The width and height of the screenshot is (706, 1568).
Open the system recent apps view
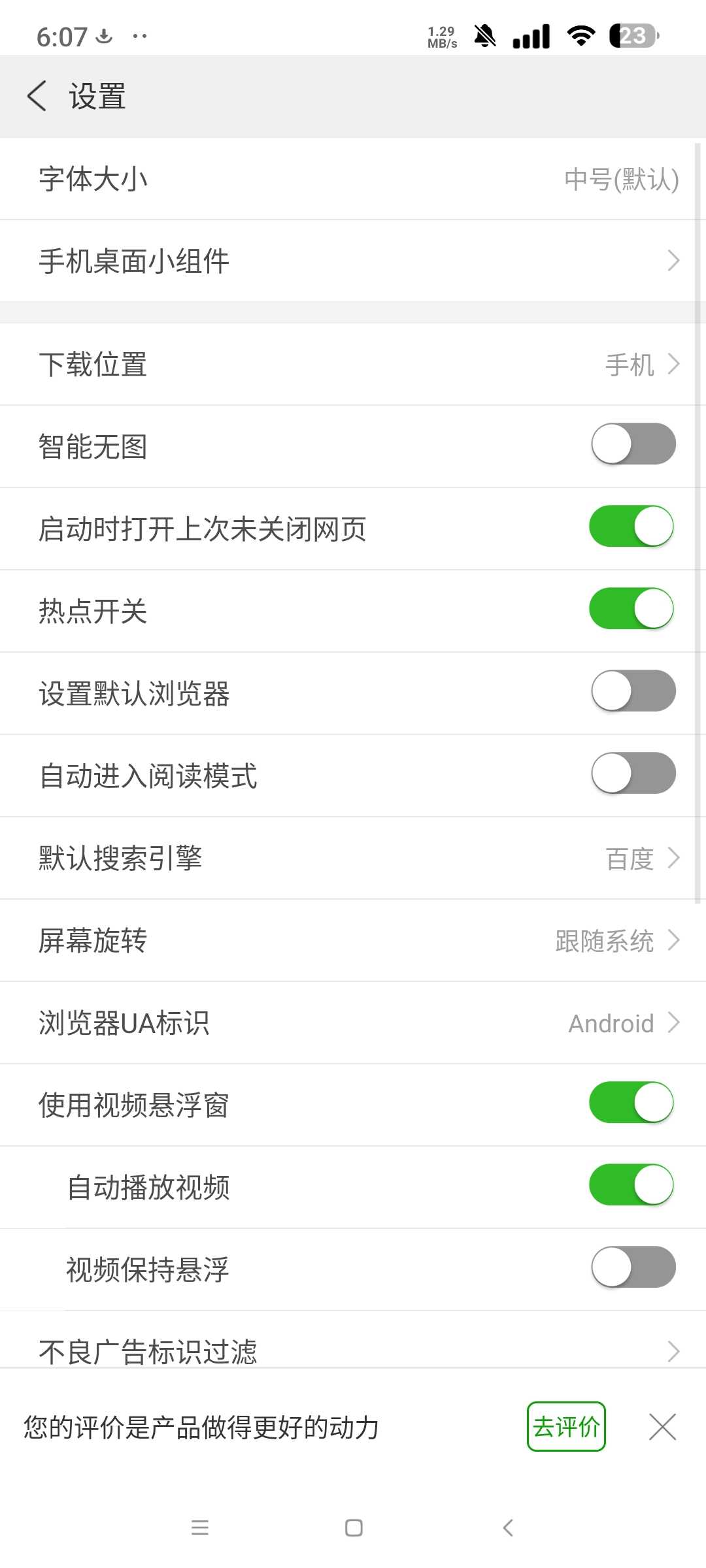click(x=200, y=1527)
